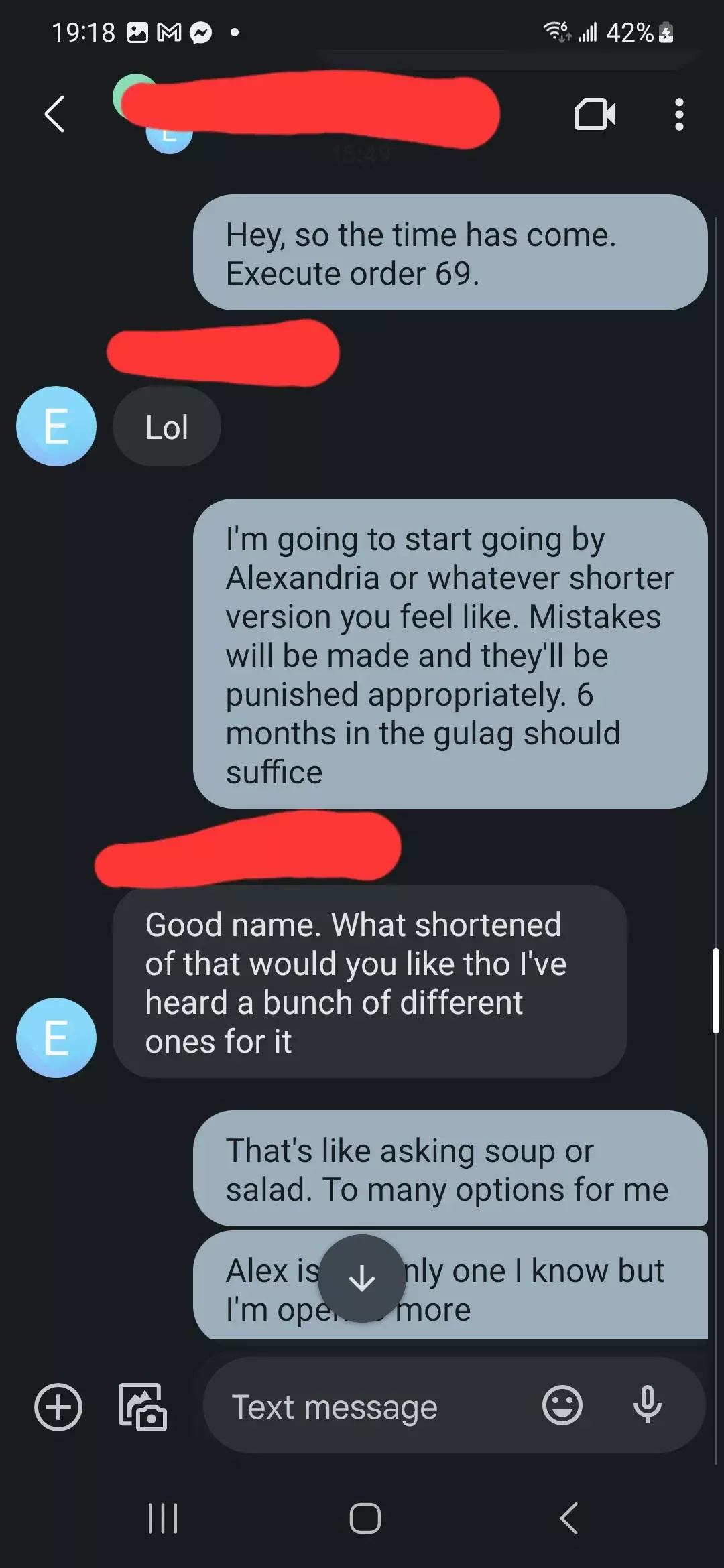Open recent apps from navigation bar
This screenshot has width=724, height=1568.
click(x=163, y=1518)
